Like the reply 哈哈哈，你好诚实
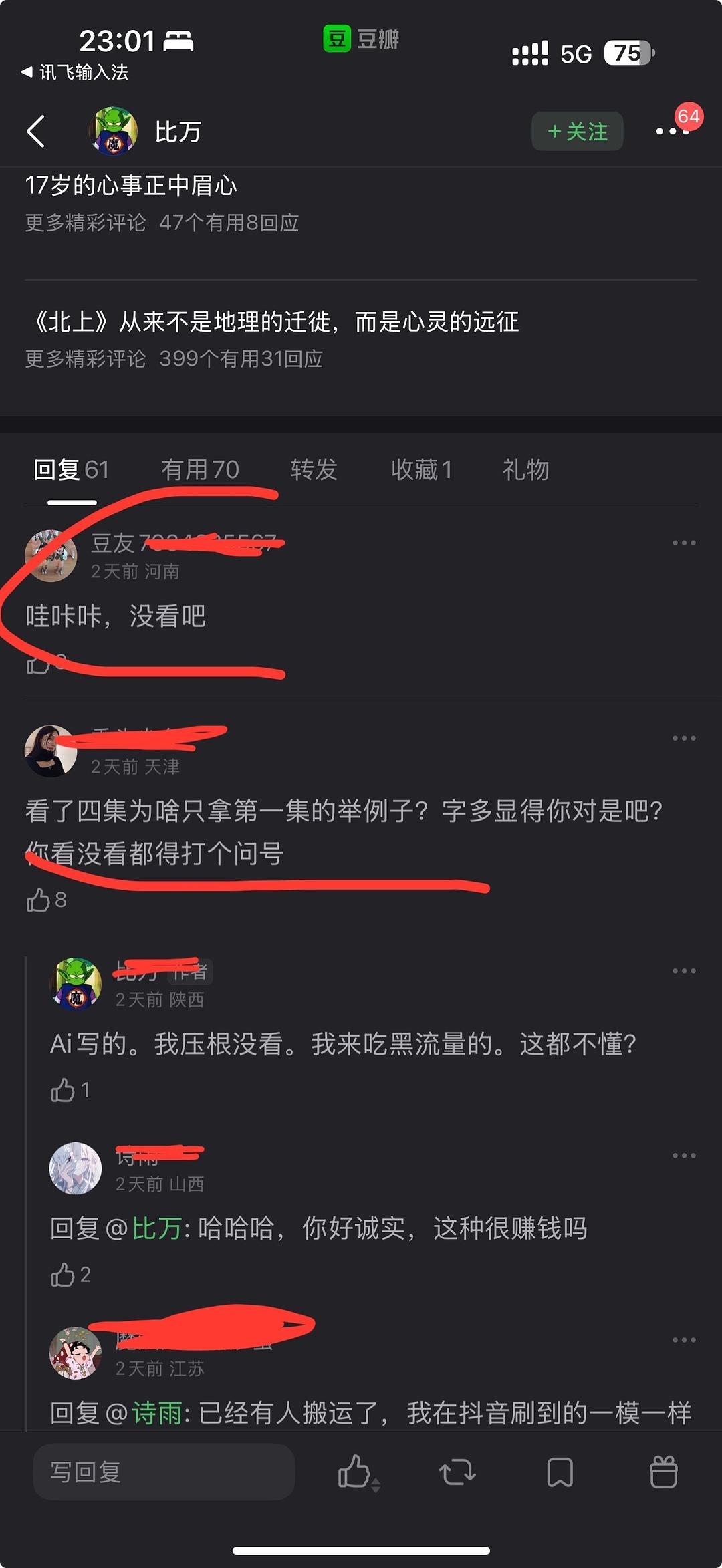The height and width of the screenshot is (1568, 722). pyautogui.click(x=64, y=1274)
